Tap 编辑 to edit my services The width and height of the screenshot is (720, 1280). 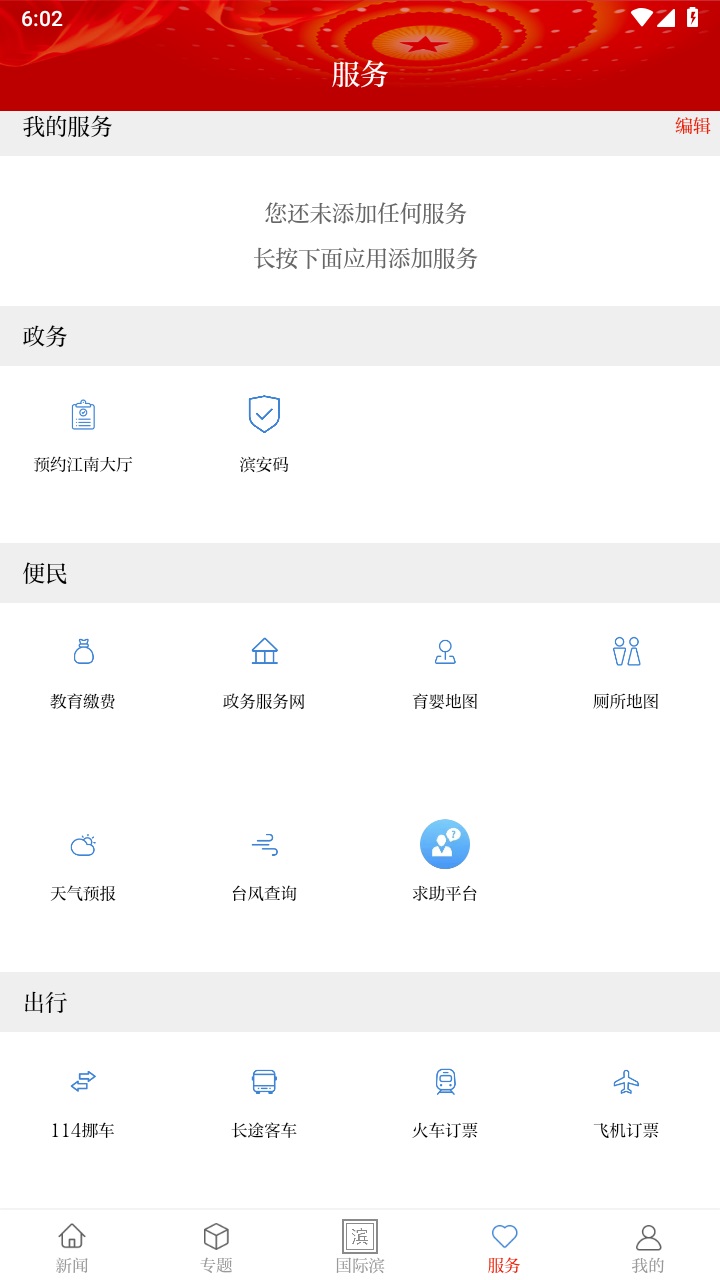click(x=694, y=127)
